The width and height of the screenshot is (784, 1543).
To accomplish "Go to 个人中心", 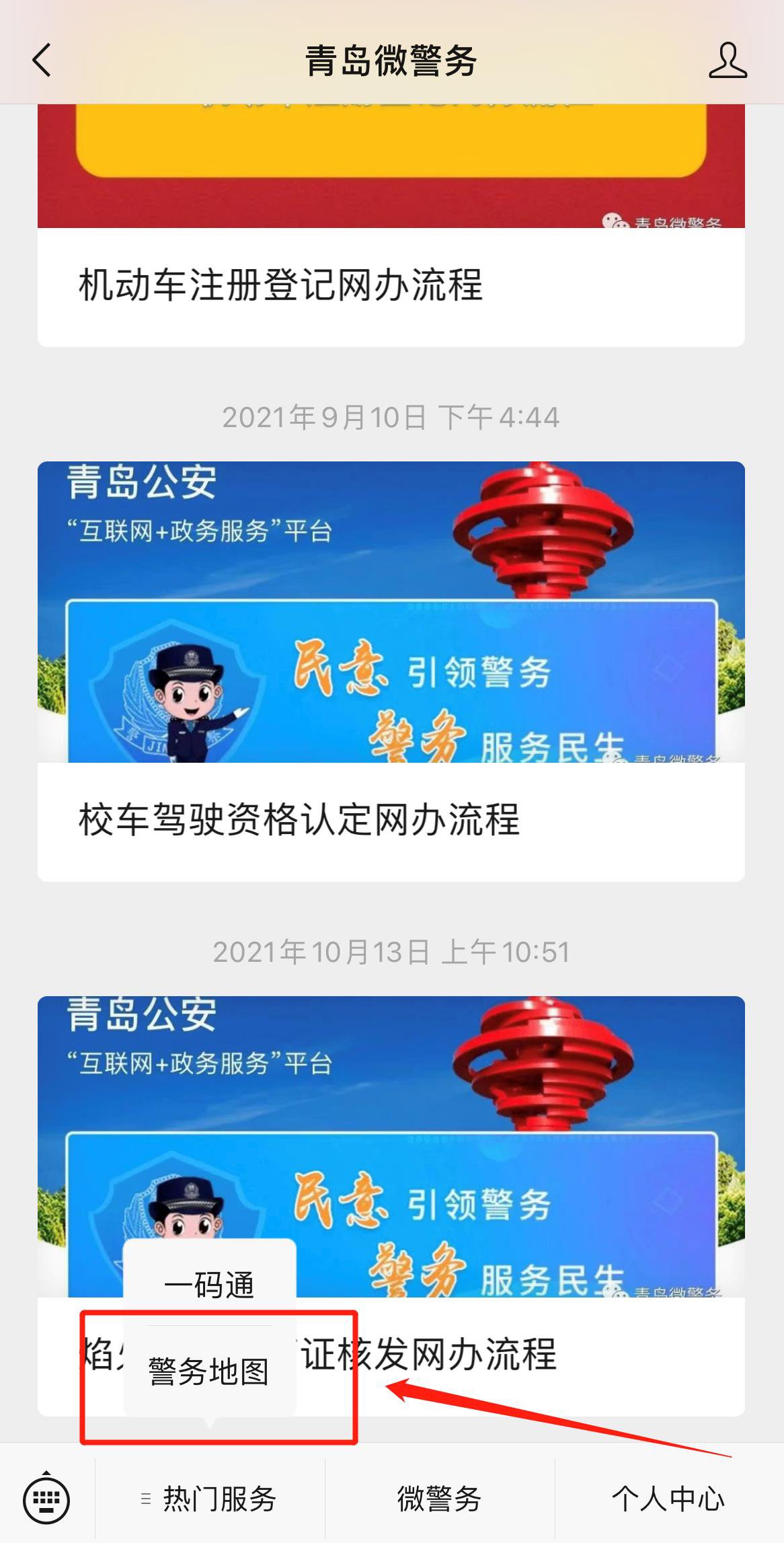I will click(x=668, y=1499).
